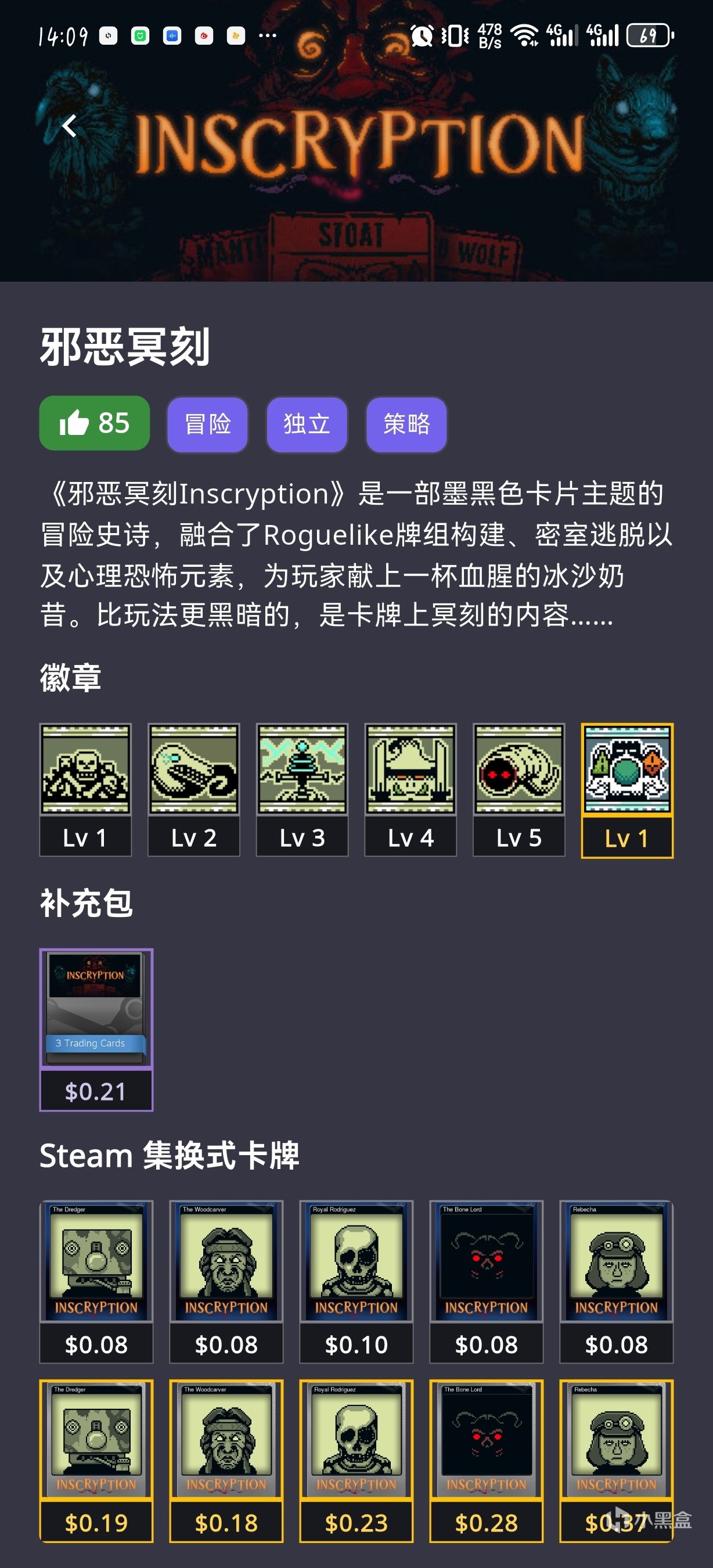Open the 独立 genre tag

[x=307, y=424]
